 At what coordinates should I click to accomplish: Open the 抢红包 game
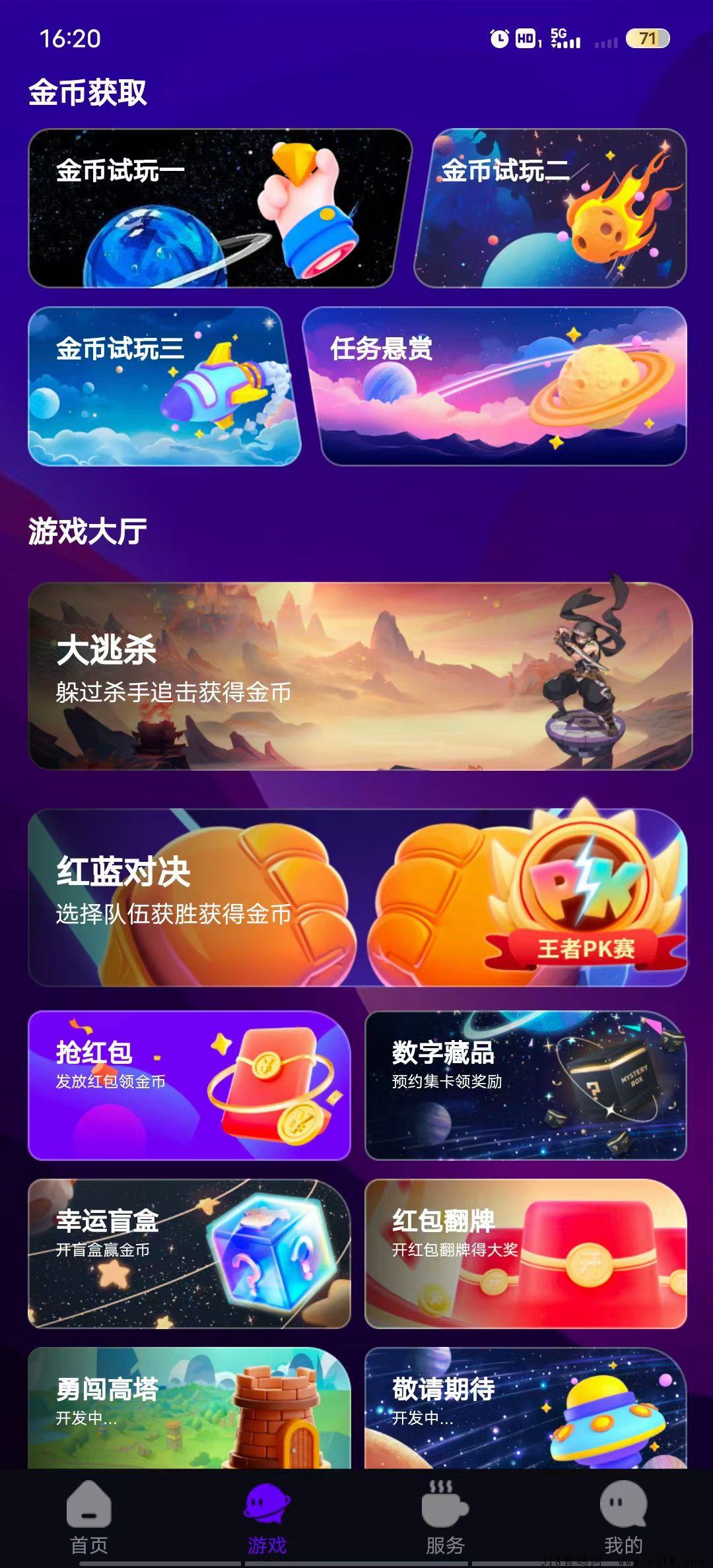pos(189,1085)
